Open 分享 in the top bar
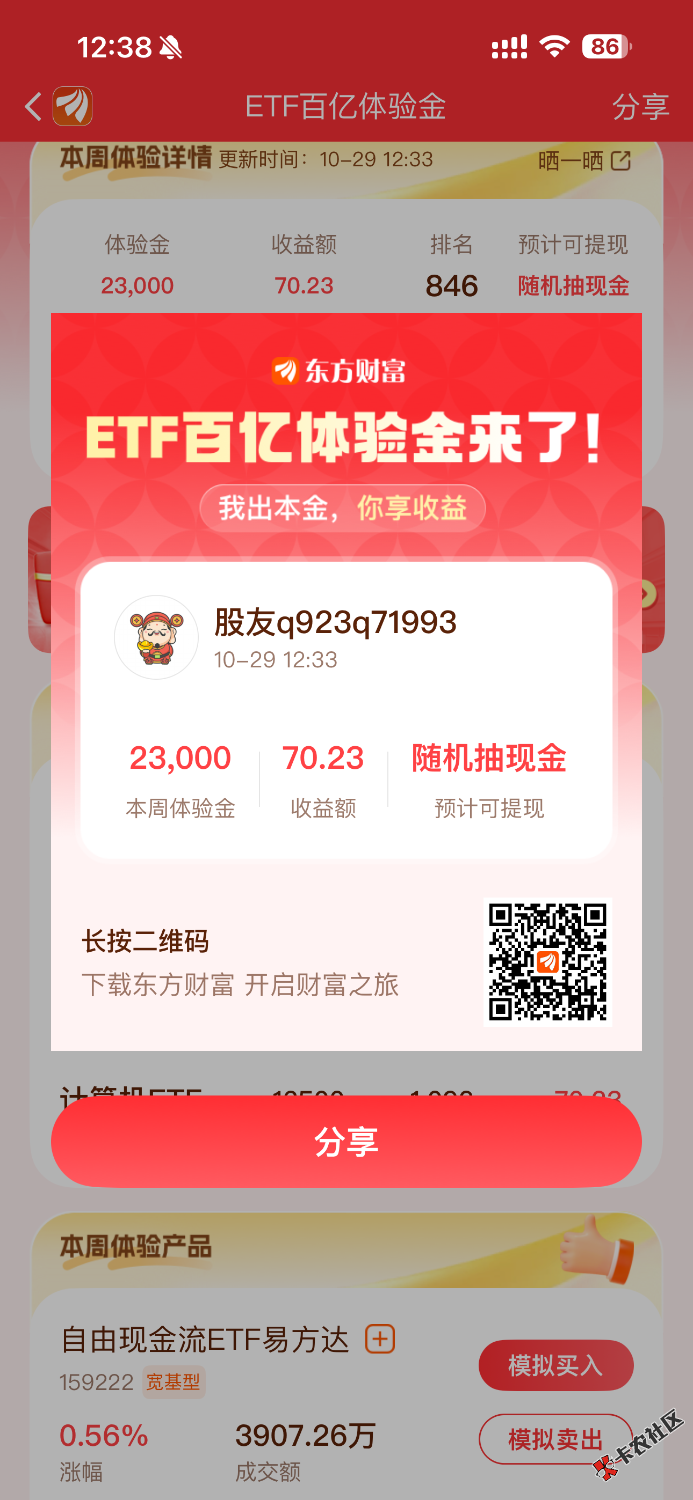Viewport: 693px width, 1500px height. coord(640,106)
